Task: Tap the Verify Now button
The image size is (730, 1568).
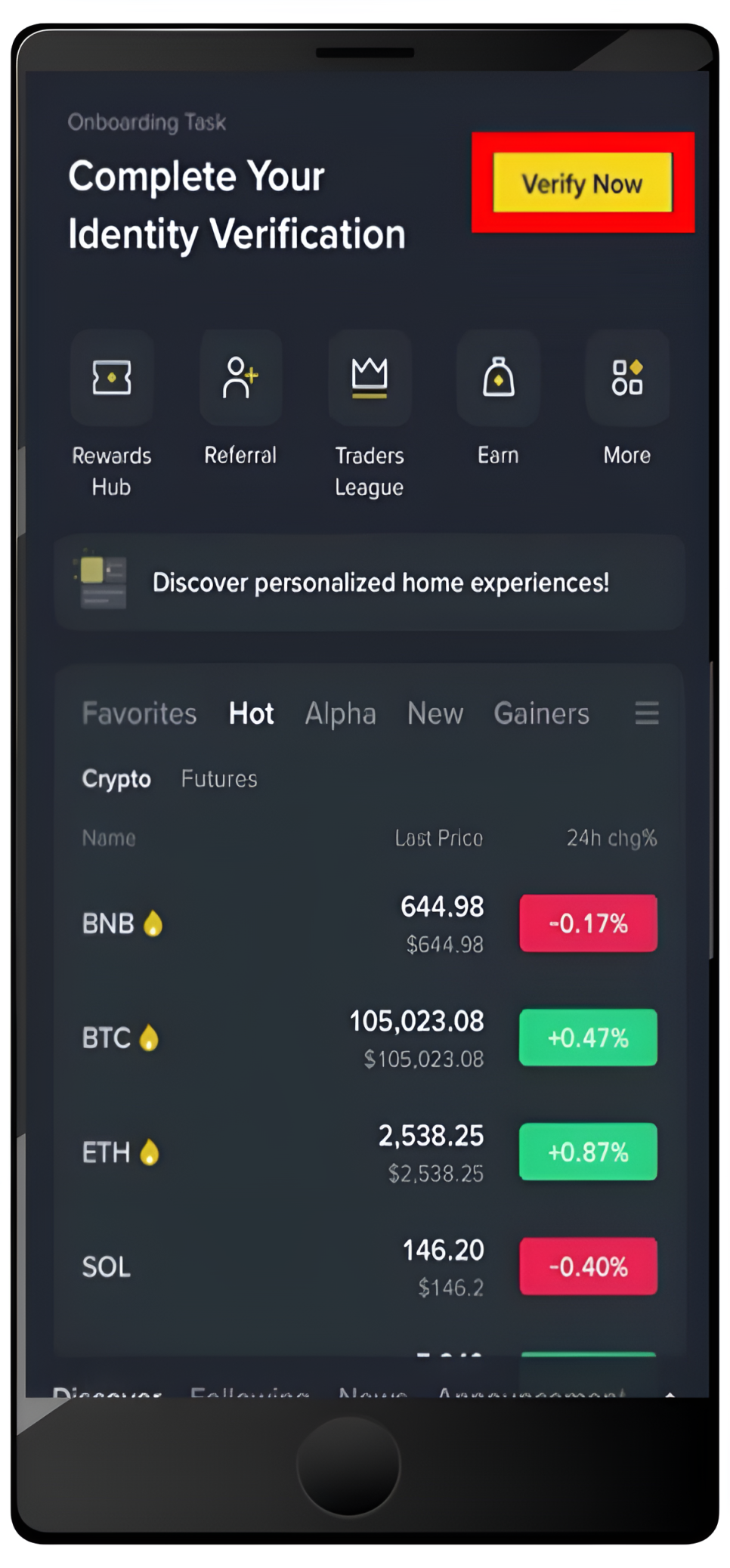Action: 582,183
